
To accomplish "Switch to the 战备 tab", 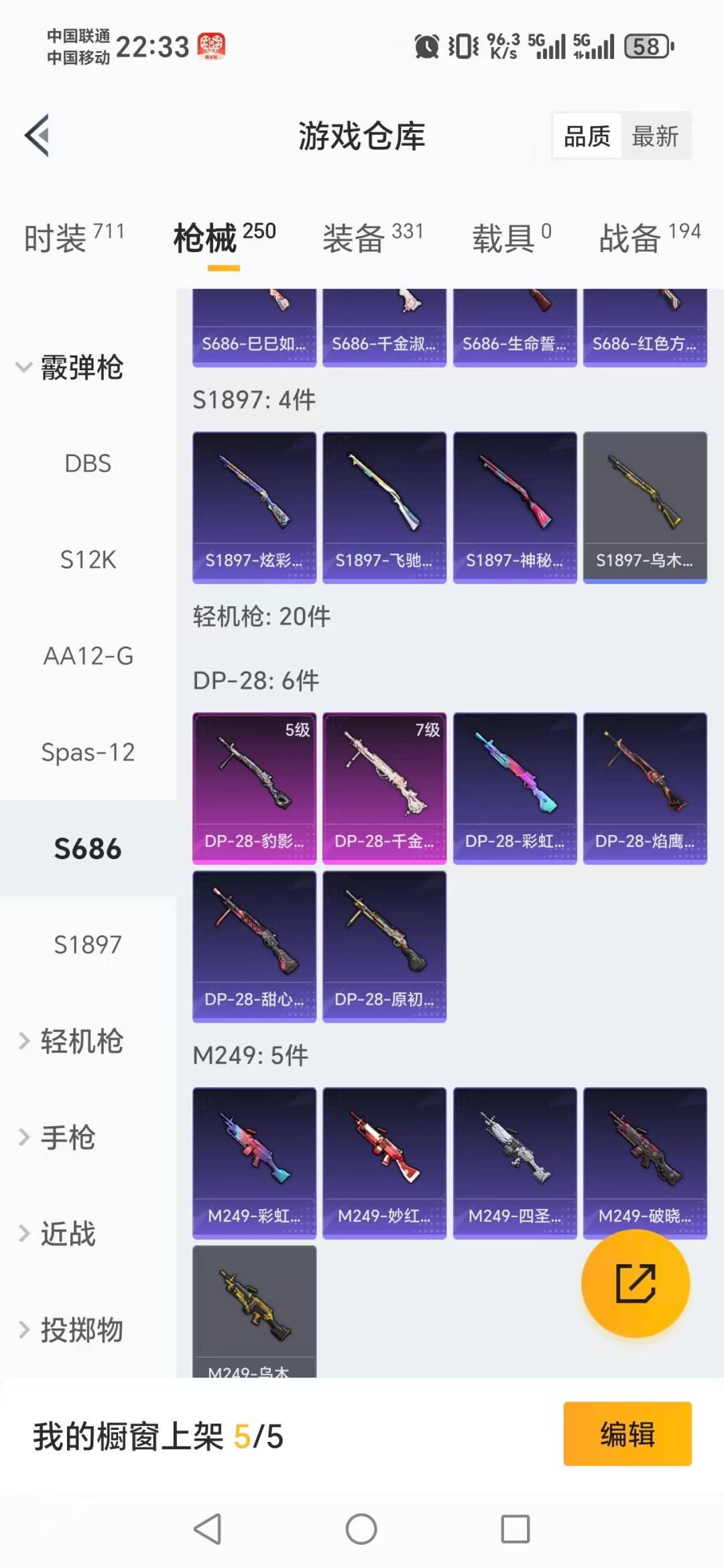I will click(x=649, y=238).
